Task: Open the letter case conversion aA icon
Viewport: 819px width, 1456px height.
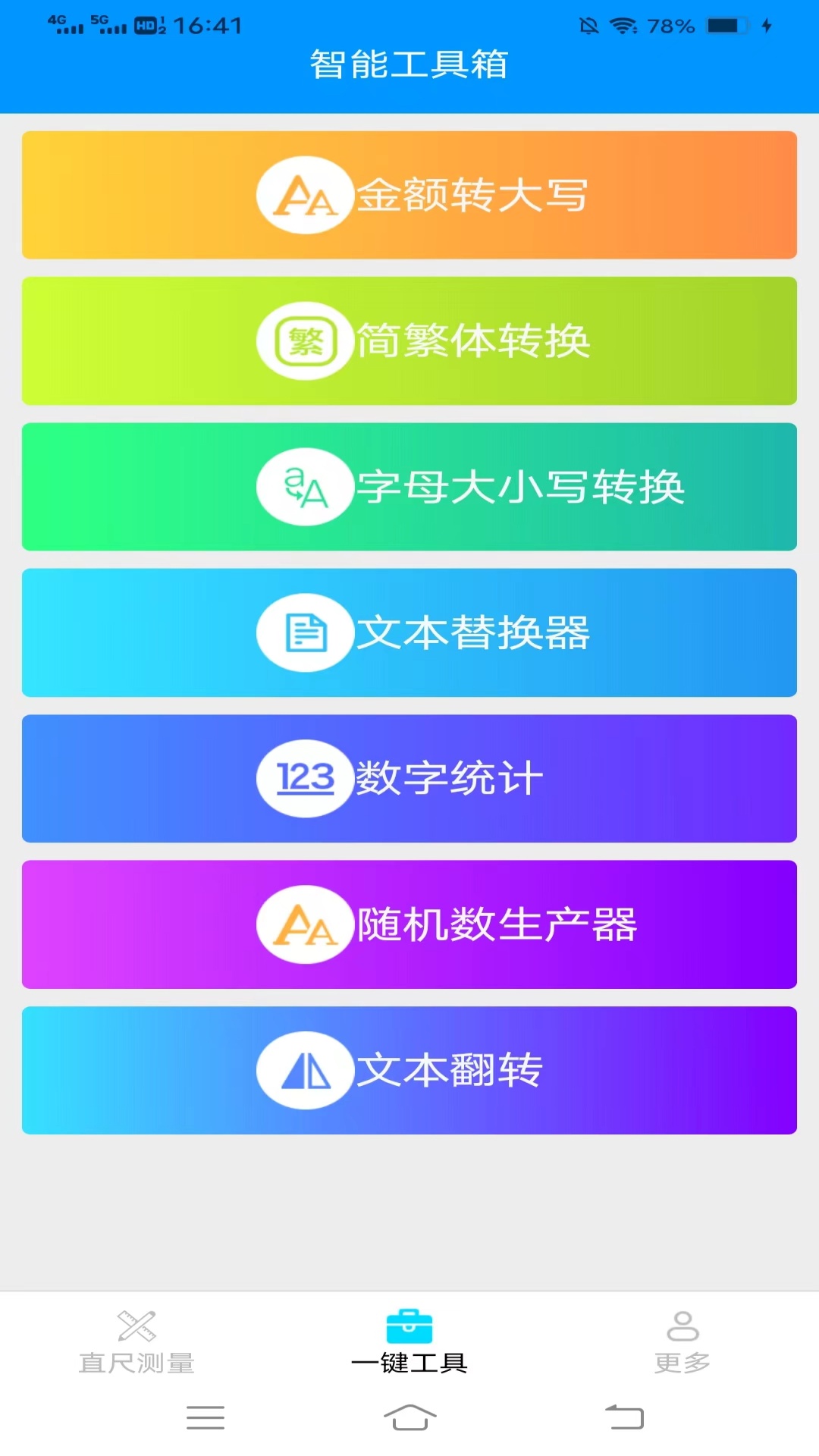Action: [305, 486]
